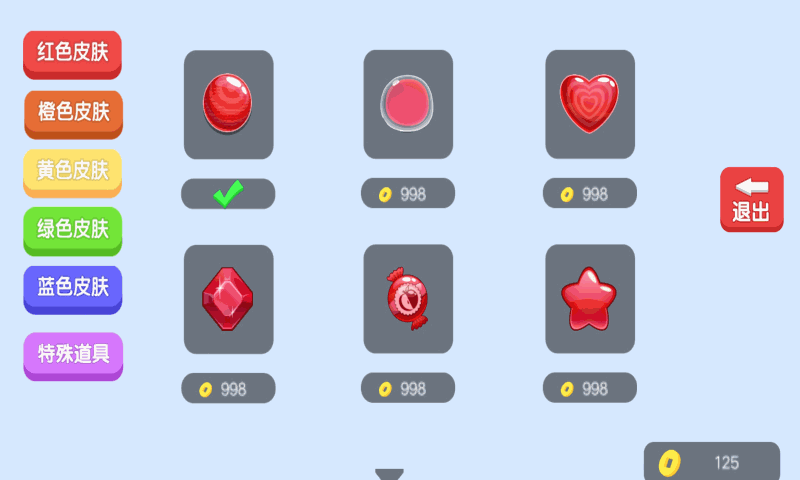Choose the pink jelly ball skin
Viewport: 800px width, 480px height.
(408, 104)
